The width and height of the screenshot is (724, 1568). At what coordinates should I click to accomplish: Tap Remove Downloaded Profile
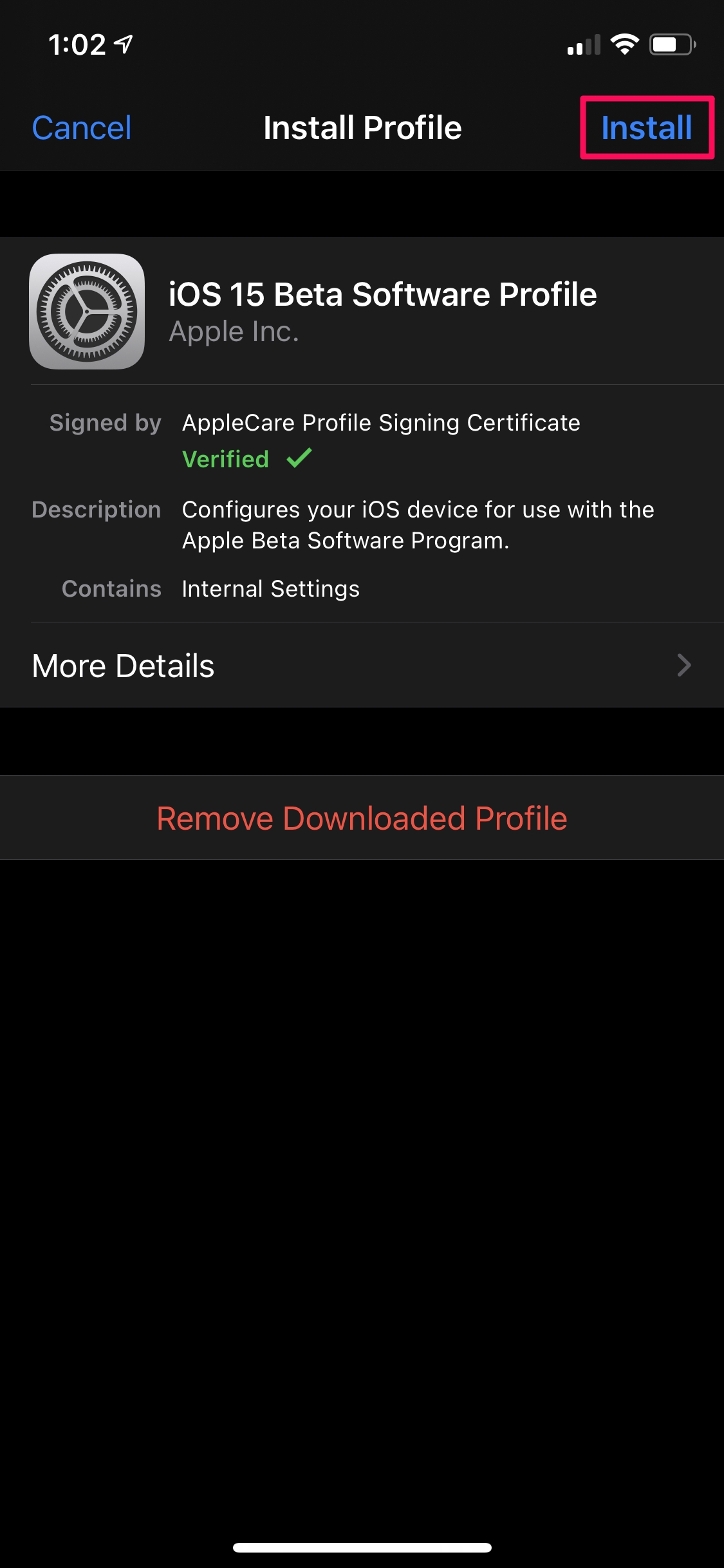(362, 817)
